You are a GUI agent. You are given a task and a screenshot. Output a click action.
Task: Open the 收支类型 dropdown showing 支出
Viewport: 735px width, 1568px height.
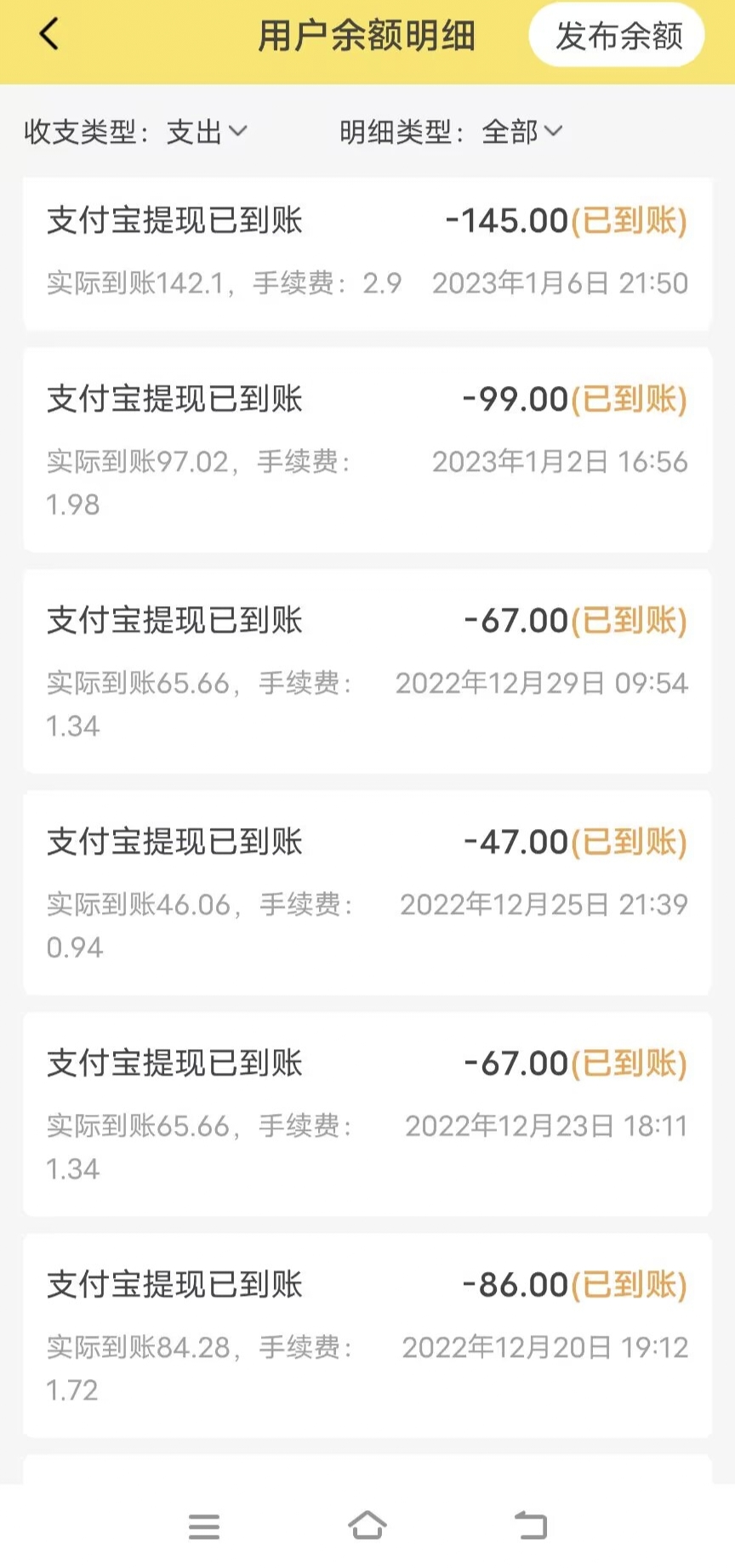coord(207,132)
